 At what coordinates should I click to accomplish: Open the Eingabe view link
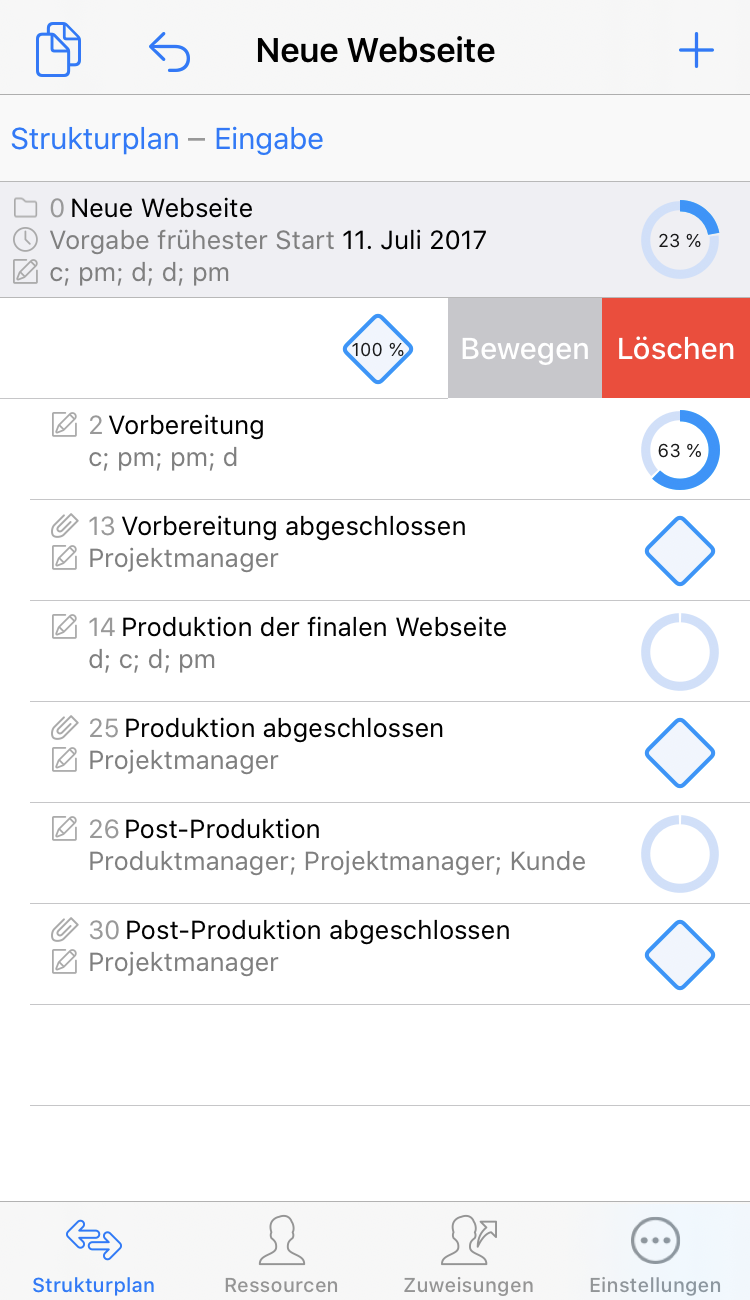click(x=269, y=139)
